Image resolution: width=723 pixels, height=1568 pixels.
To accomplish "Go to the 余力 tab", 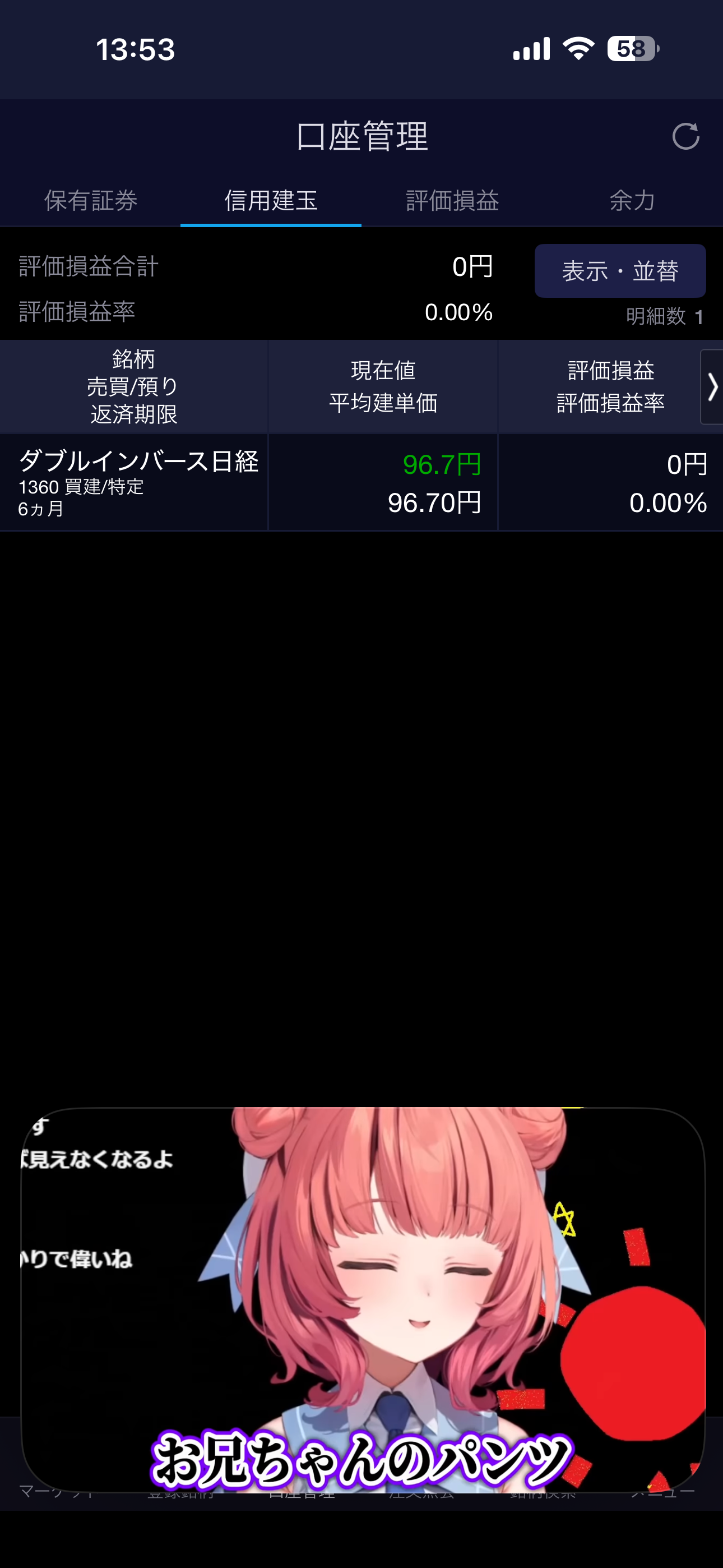I will [632, 200].
